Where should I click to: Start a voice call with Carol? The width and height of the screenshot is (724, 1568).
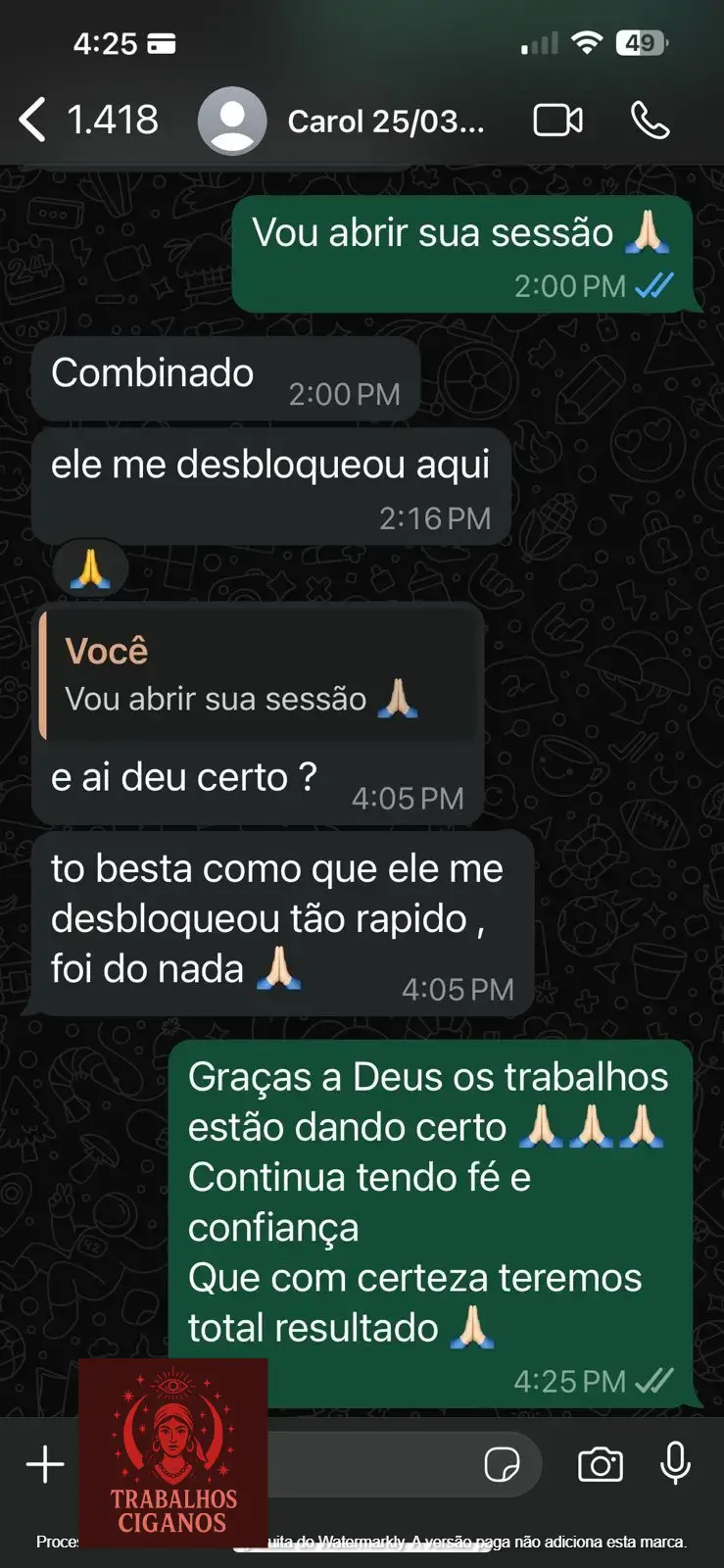tap(650, 121)
